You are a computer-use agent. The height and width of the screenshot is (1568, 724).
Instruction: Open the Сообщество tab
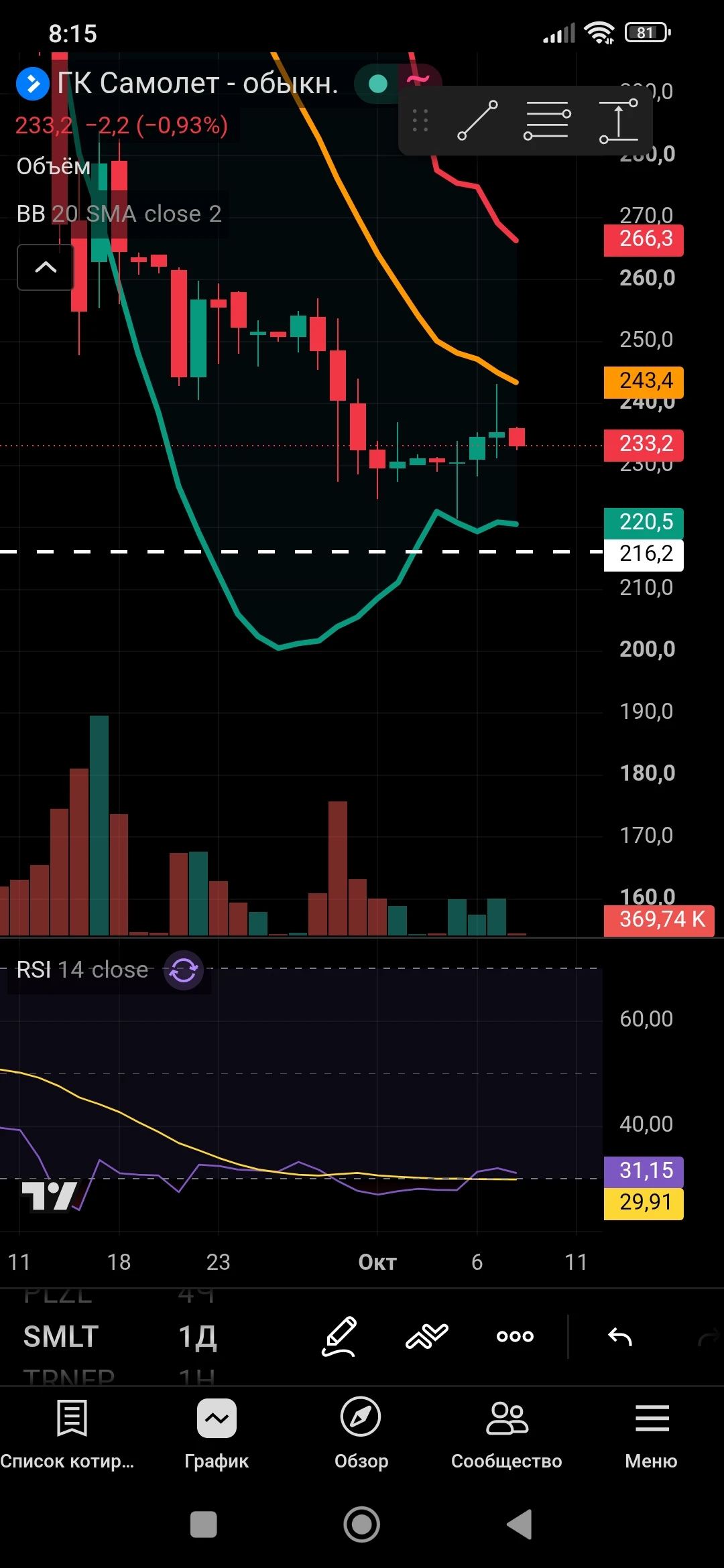[x=507, y=1433]
